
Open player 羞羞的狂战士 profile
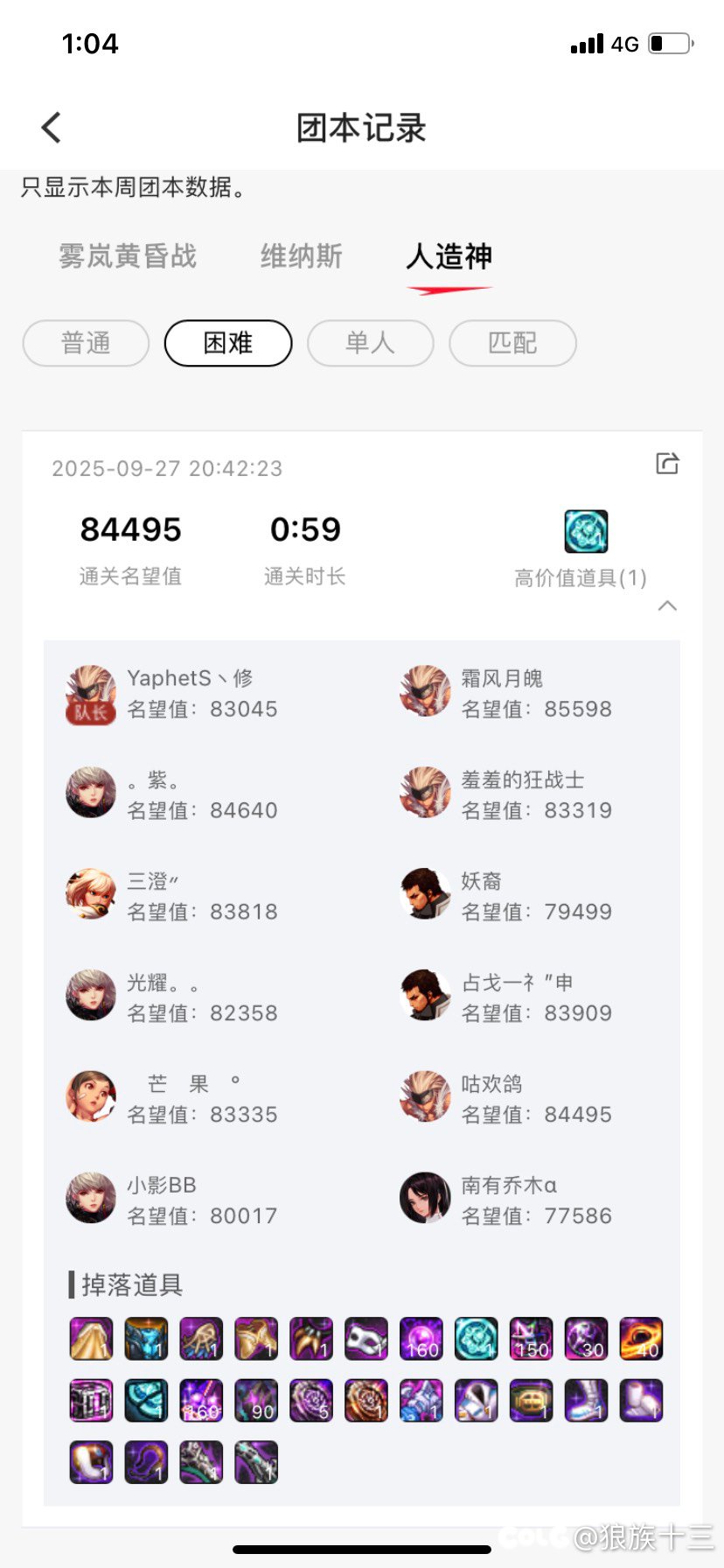425,794
